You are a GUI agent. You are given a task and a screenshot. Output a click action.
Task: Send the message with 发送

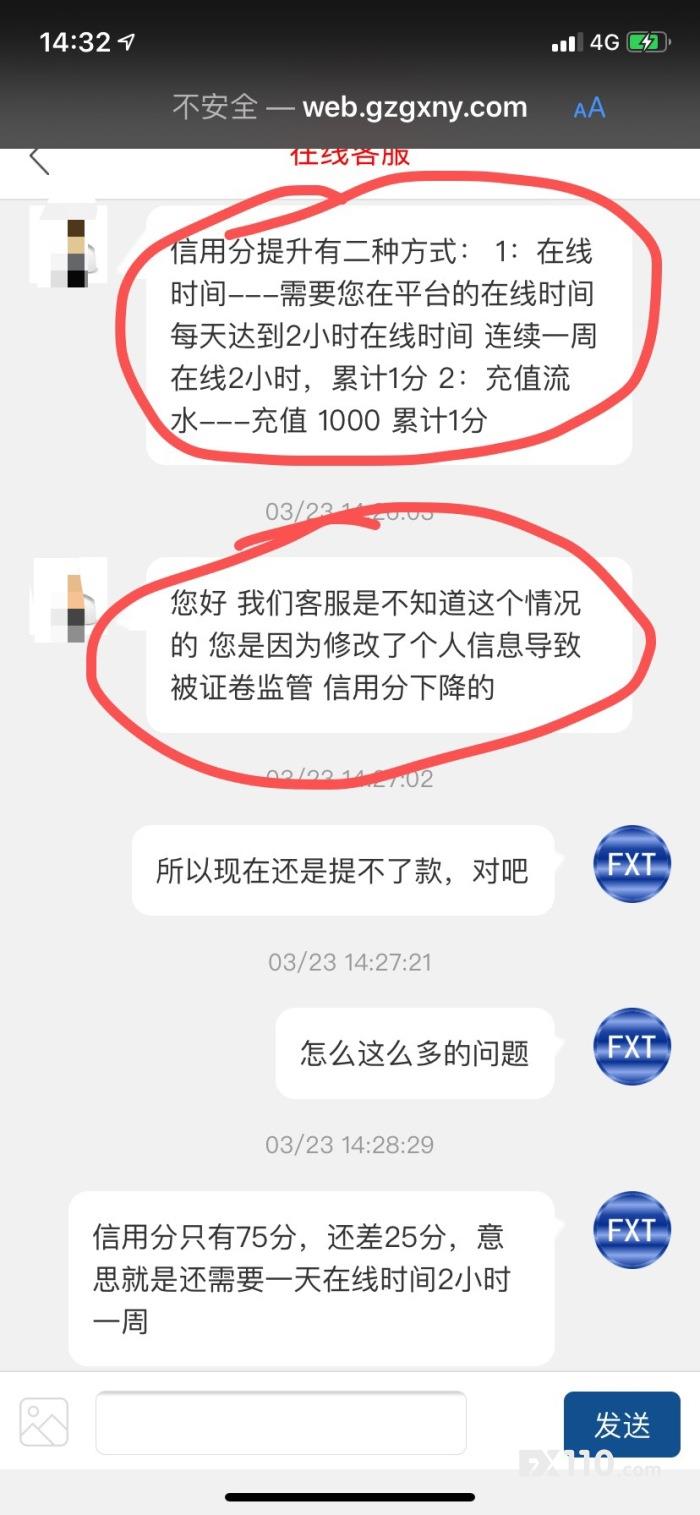621,1424
